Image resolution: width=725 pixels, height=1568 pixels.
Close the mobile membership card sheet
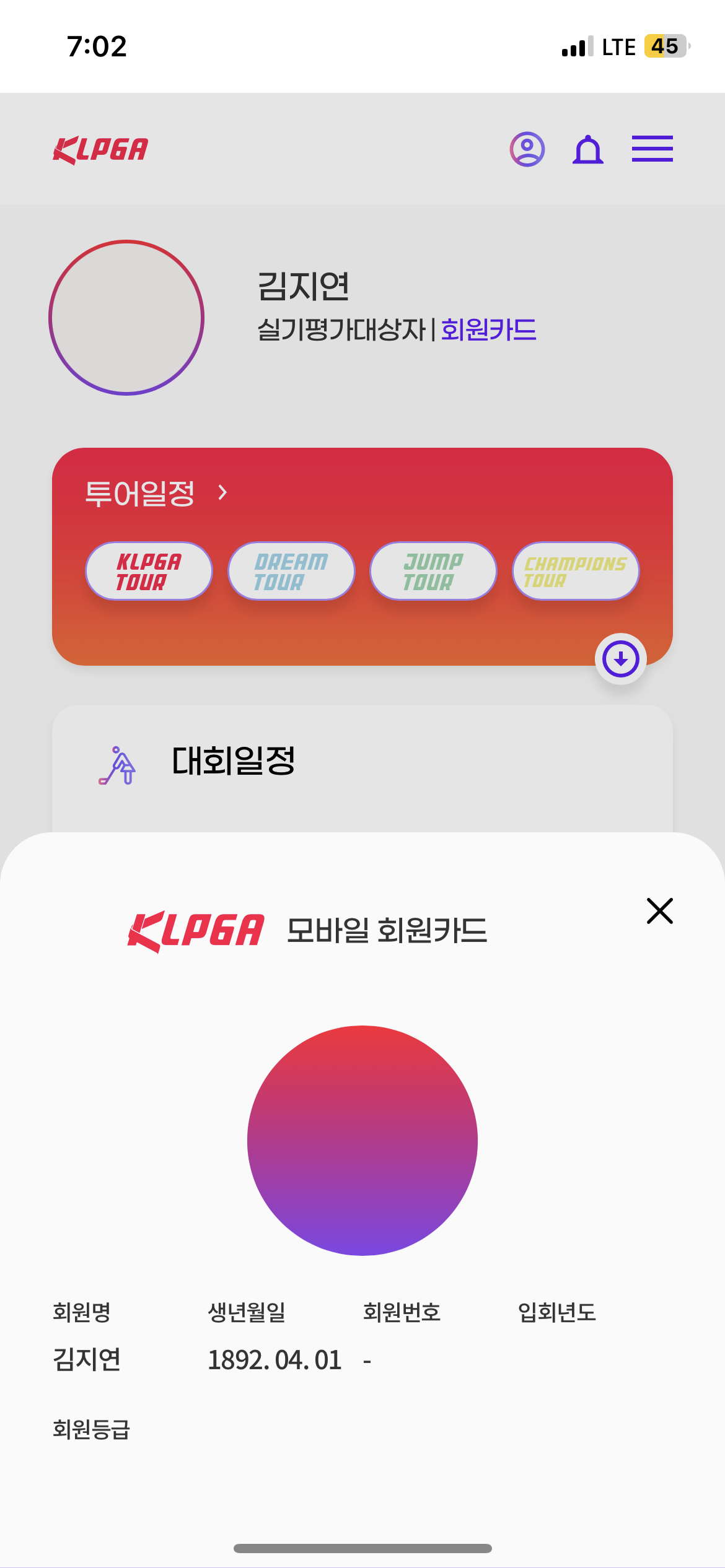[x=659, y=910]
